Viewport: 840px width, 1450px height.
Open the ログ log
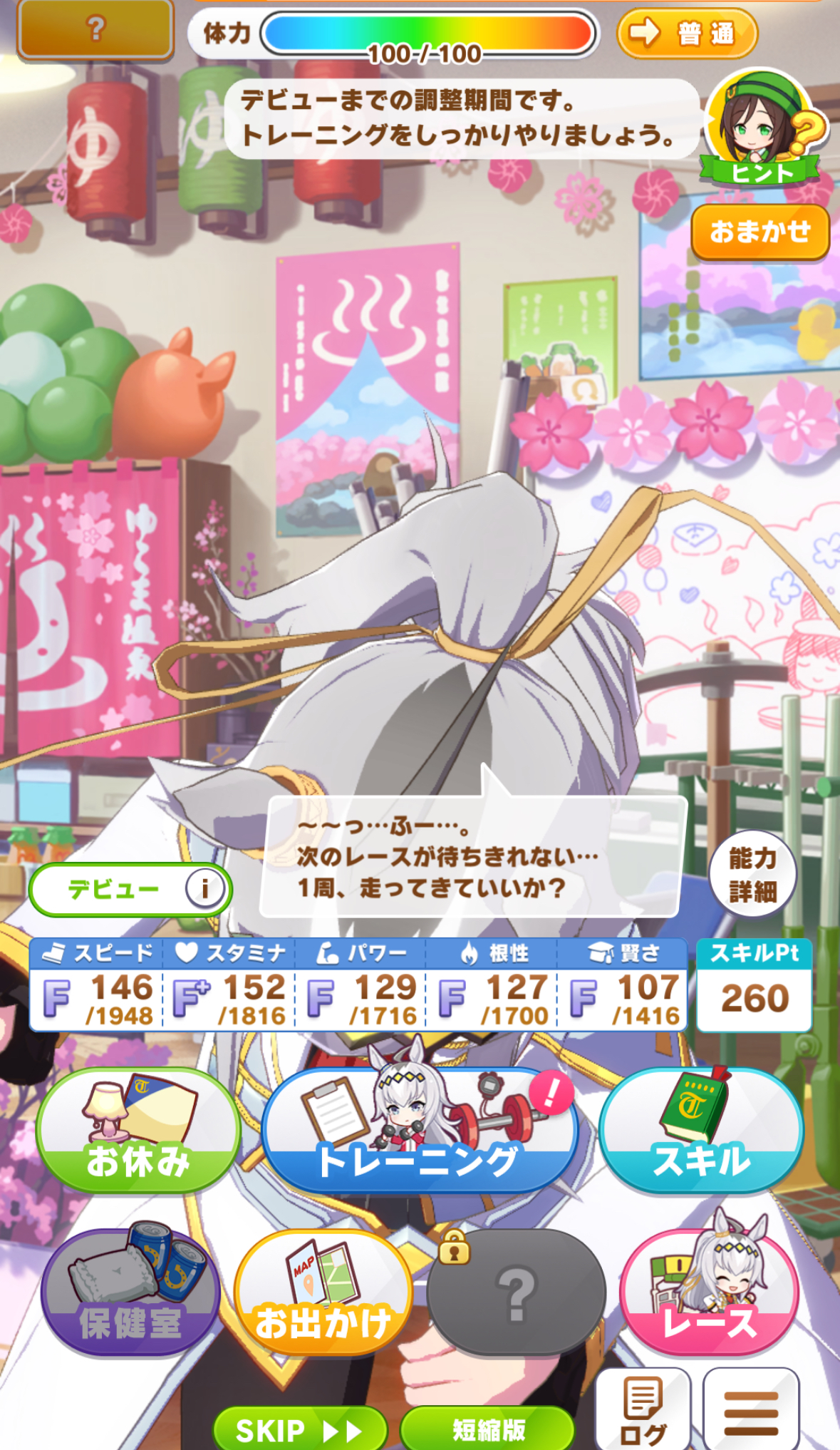[643, 1412]
